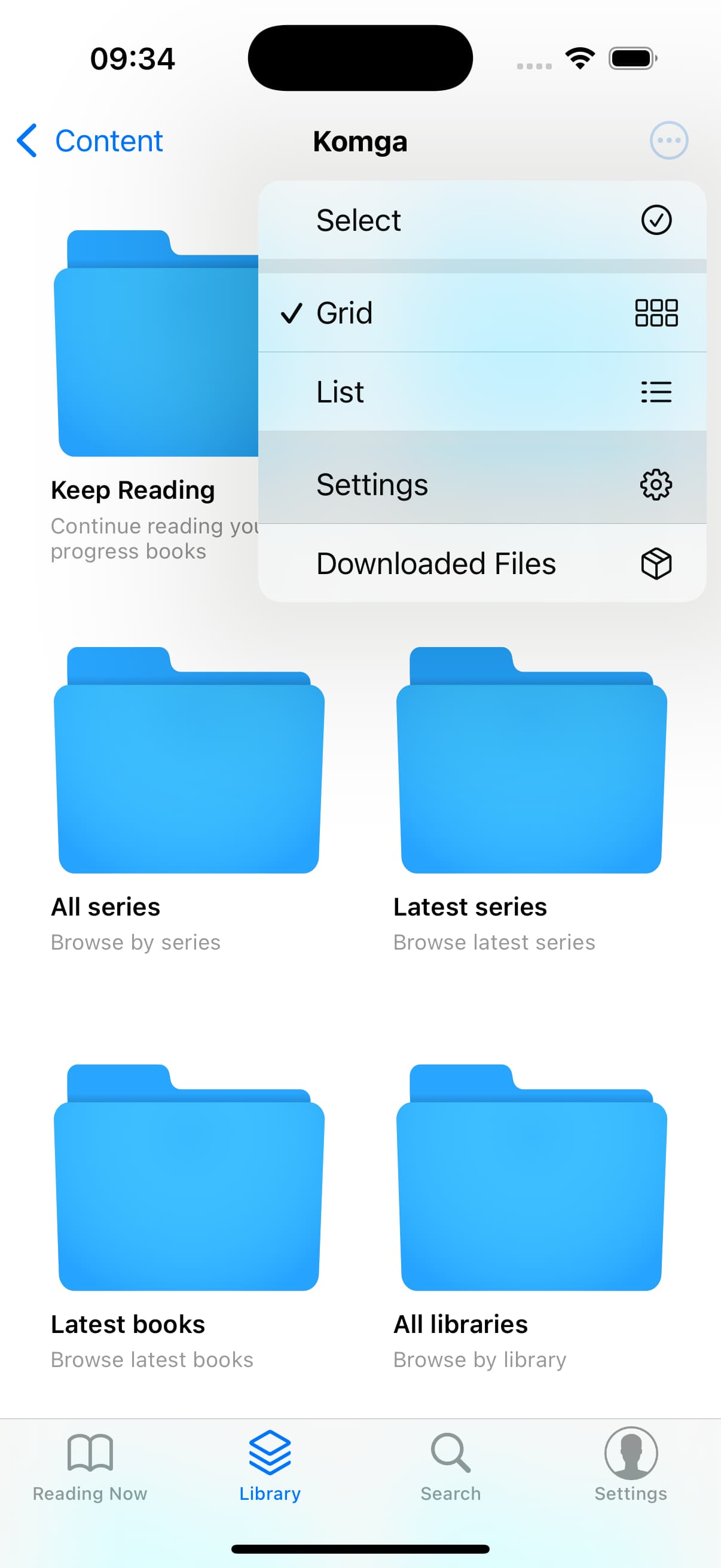
Task: Open Downloaded Files
Action: point(482,563)
